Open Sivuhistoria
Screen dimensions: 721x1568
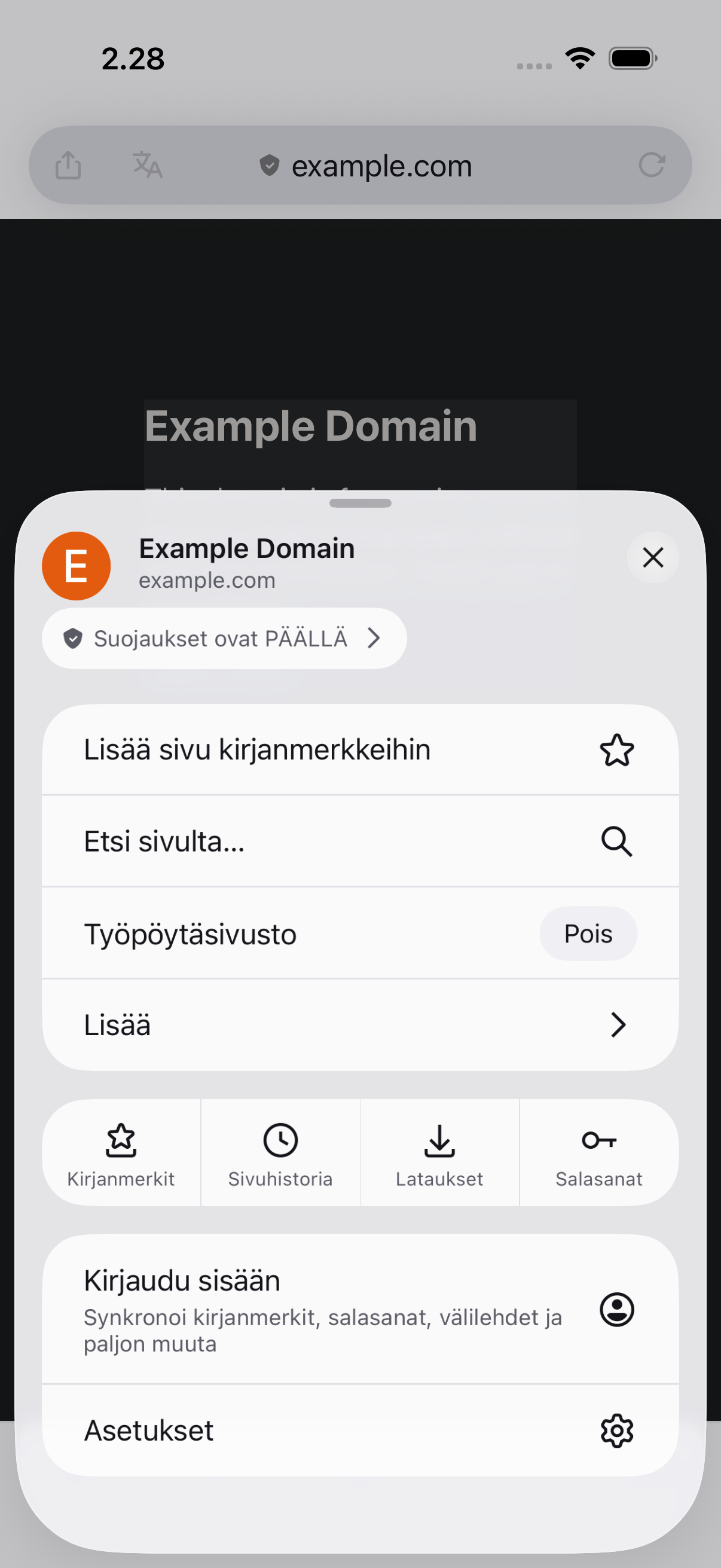pyautogui.click(x=280, y=1153)
